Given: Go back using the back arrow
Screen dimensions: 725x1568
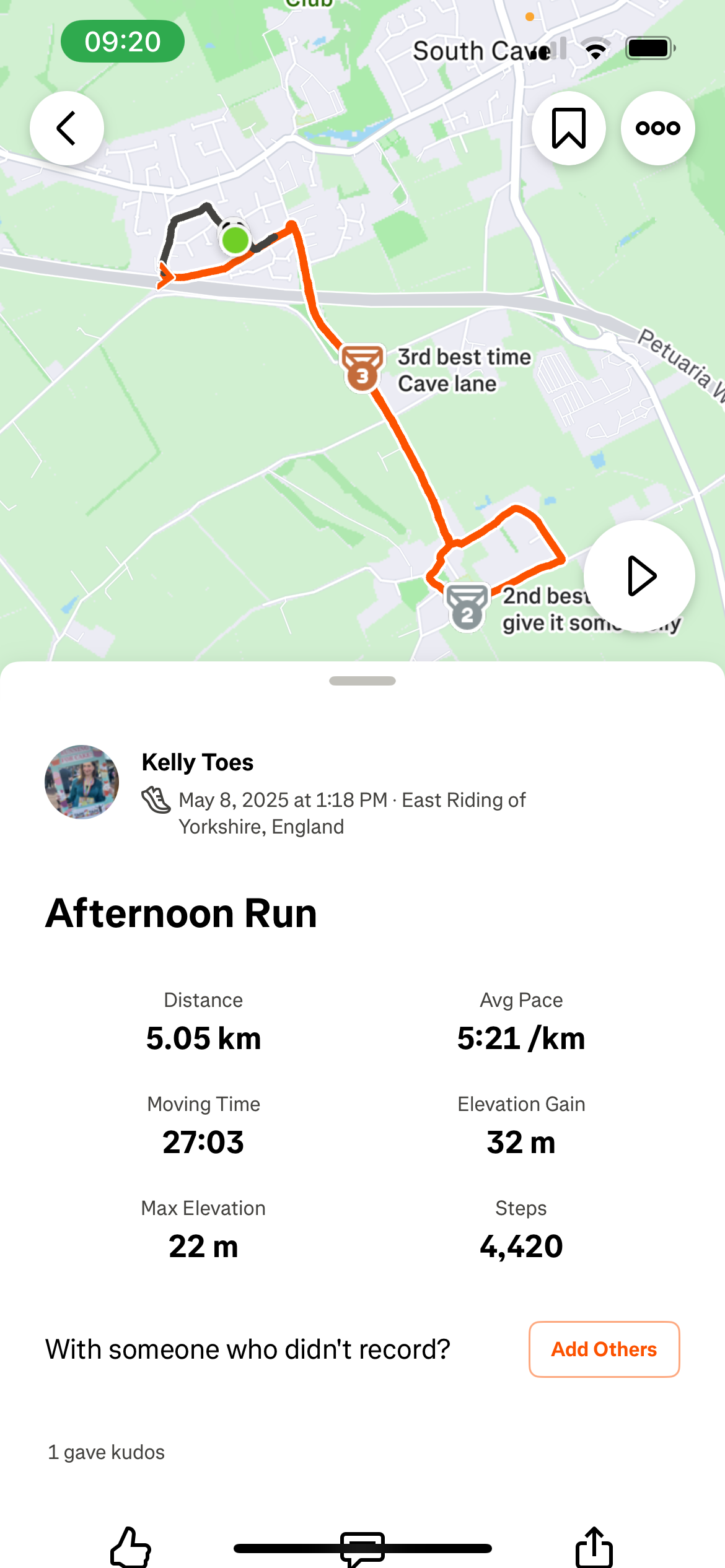Looking at the screenshot, I should point(67,128).
